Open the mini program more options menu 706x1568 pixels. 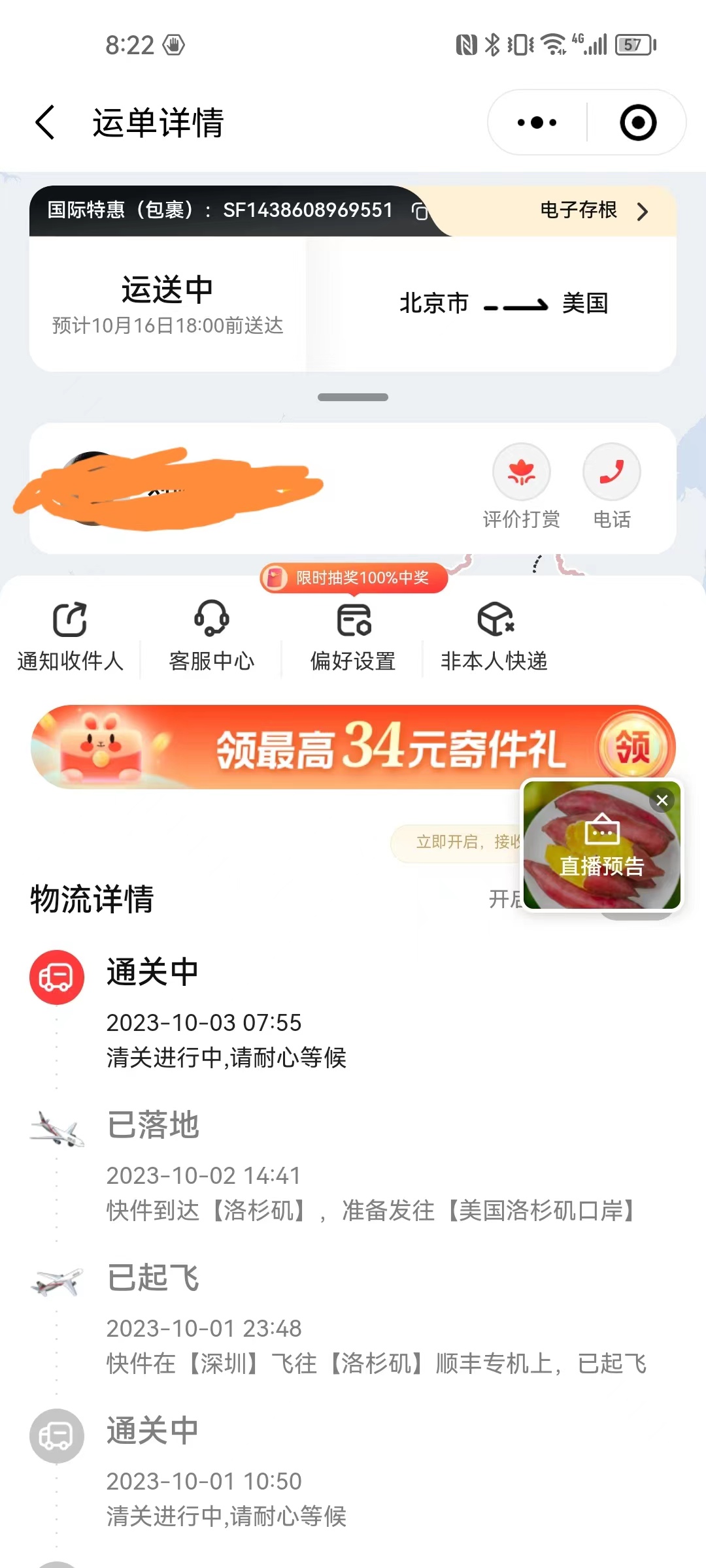point(537,122)
